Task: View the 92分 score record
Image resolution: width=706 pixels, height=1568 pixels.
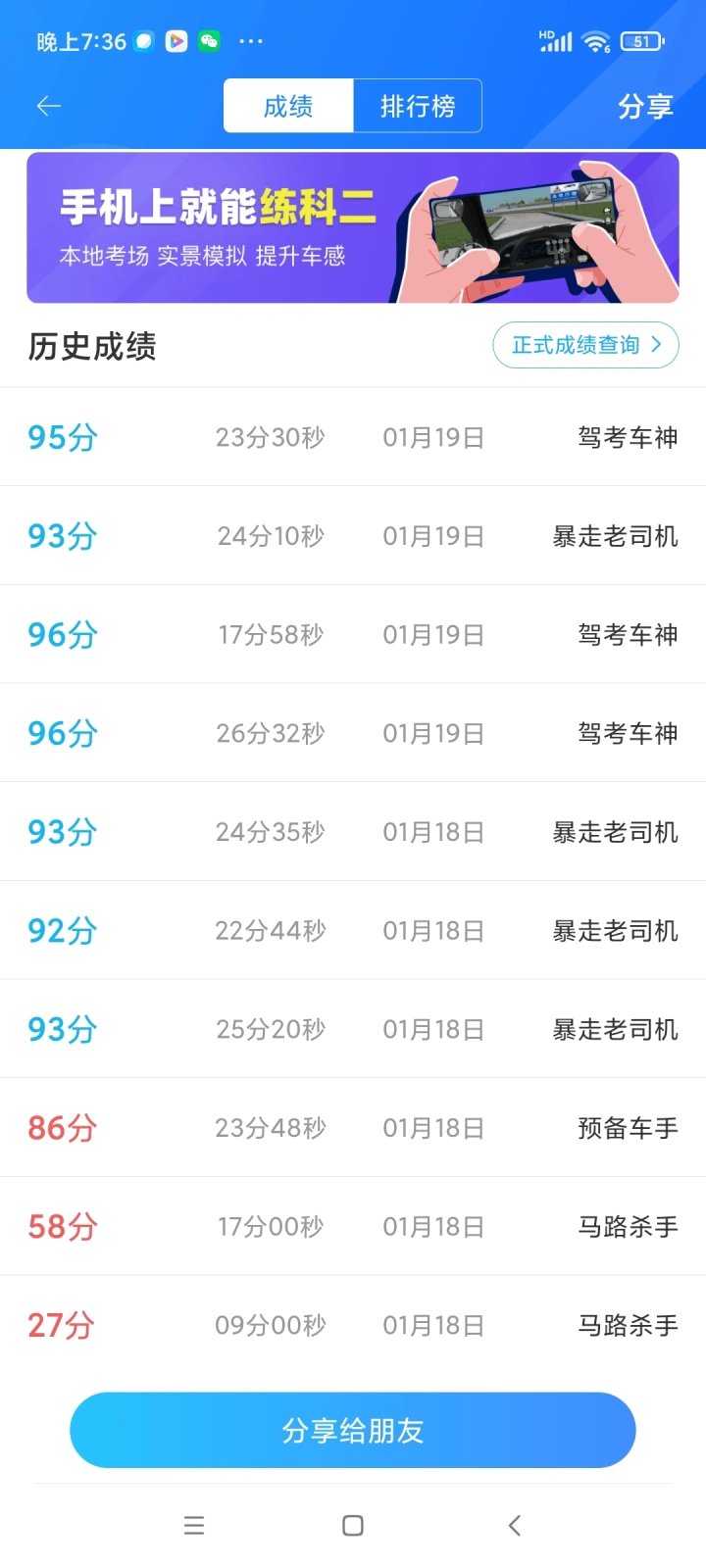Action: [353, 930]
